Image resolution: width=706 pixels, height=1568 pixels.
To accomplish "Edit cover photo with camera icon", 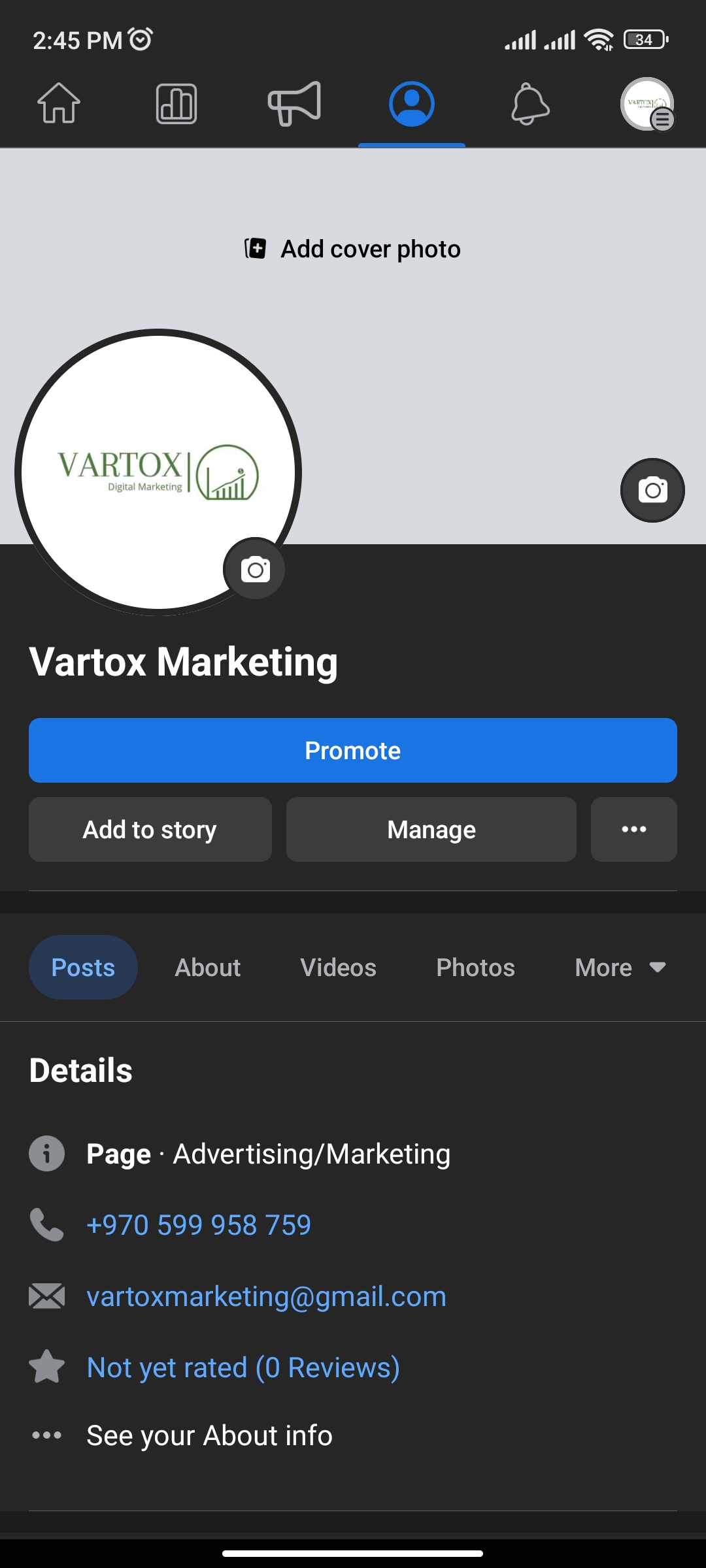I will coord(652,490).
